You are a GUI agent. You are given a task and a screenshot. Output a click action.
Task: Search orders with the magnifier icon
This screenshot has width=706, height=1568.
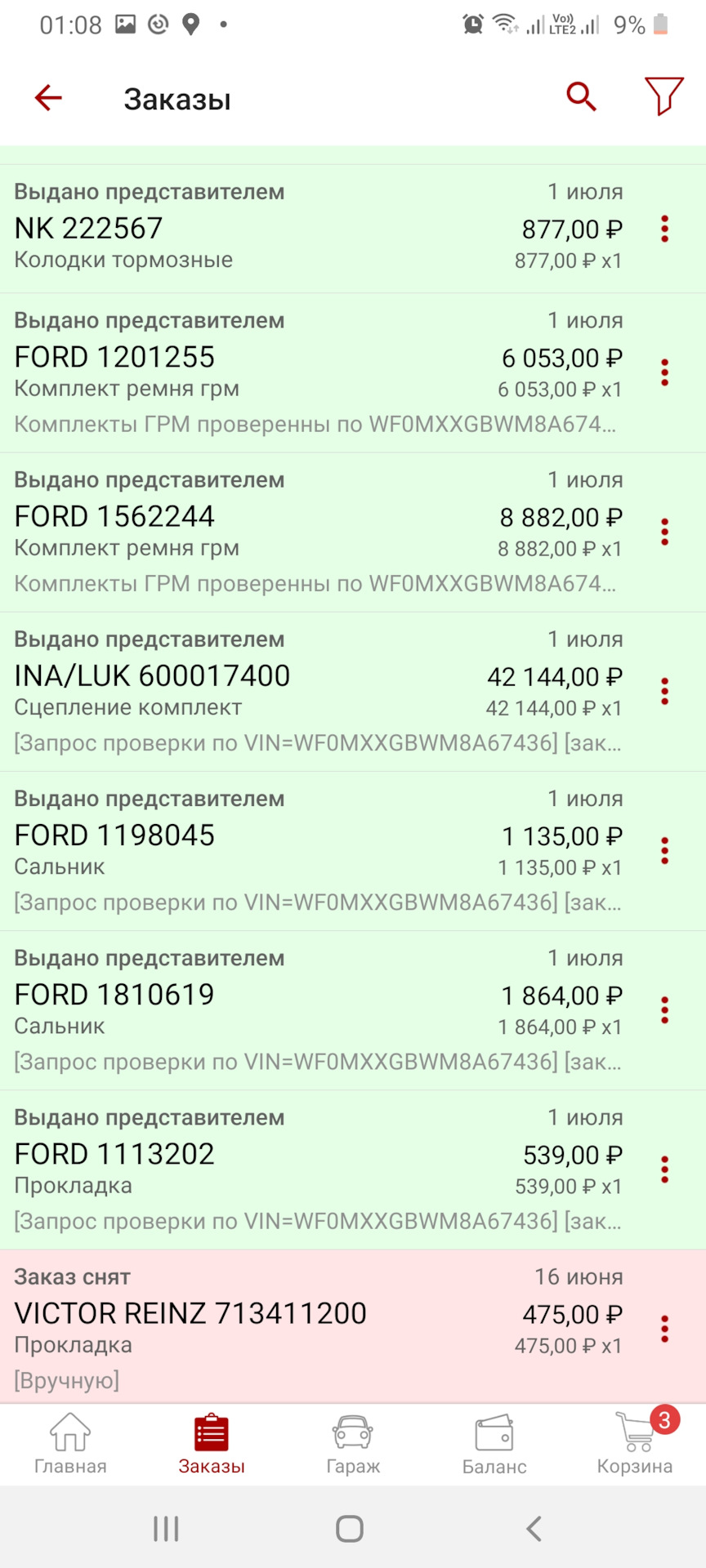pos(581,96)
